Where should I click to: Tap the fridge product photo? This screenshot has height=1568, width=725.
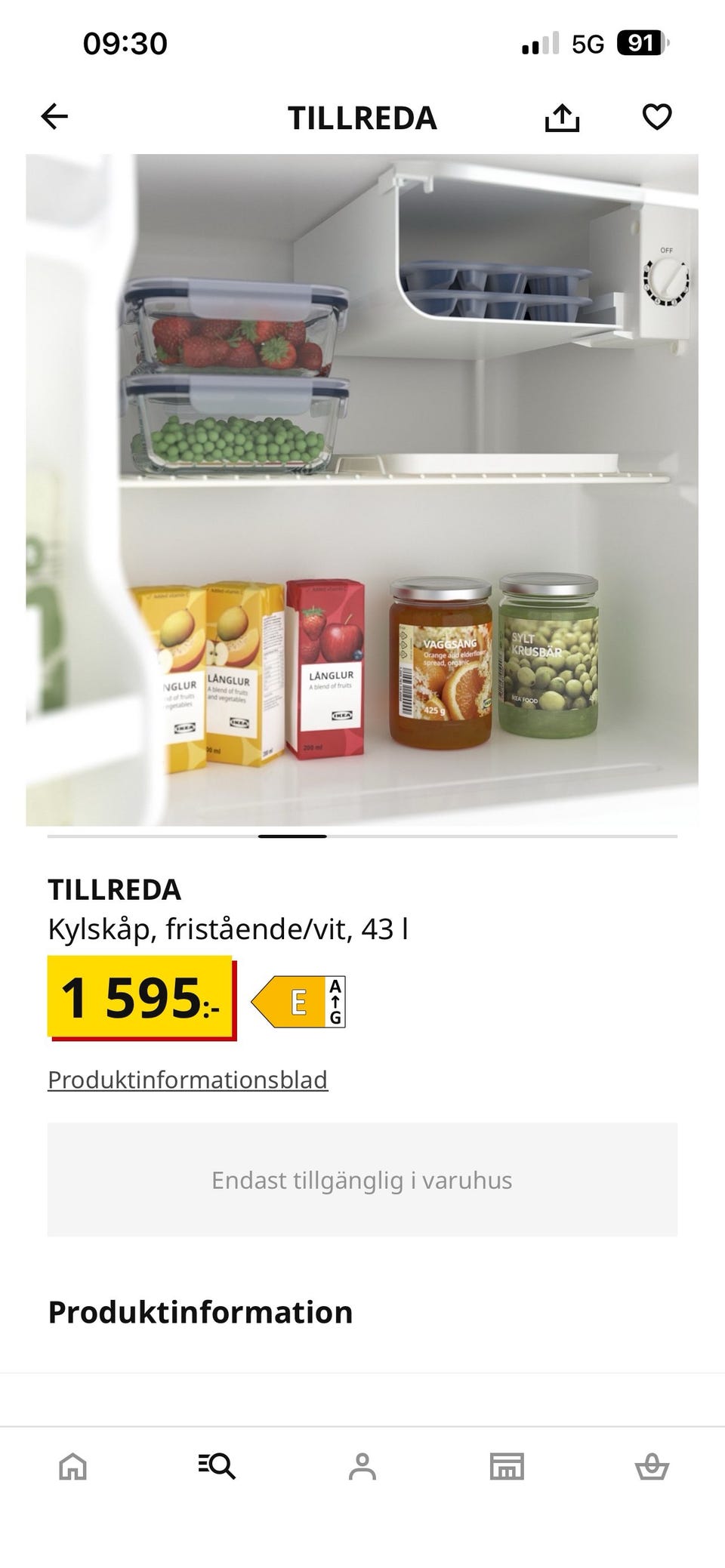point(362,491)
